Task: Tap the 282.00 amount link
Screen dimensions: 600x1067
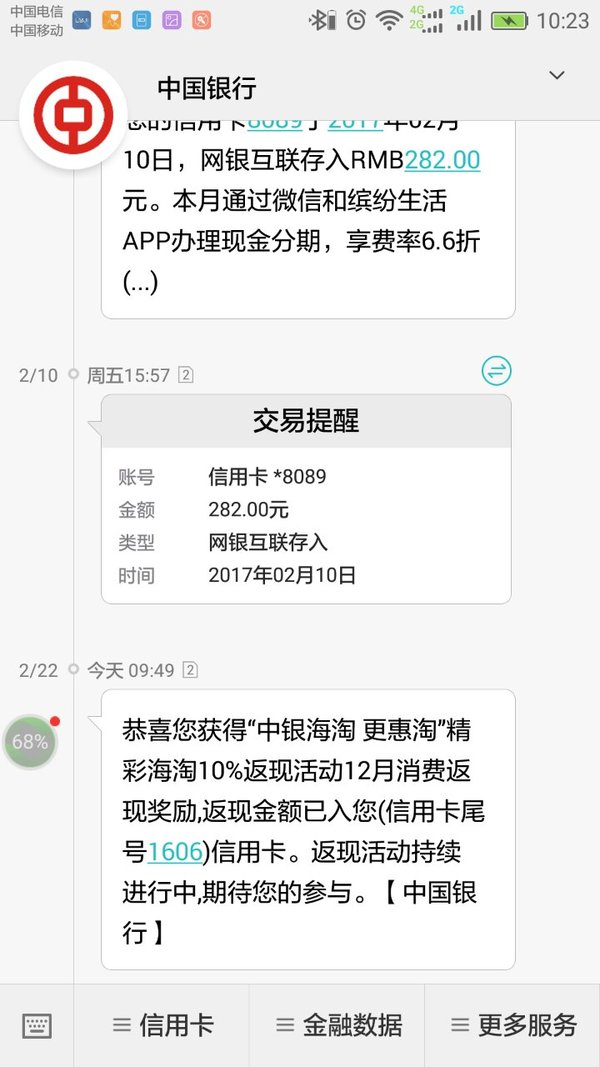Action: tap(443, 160)
